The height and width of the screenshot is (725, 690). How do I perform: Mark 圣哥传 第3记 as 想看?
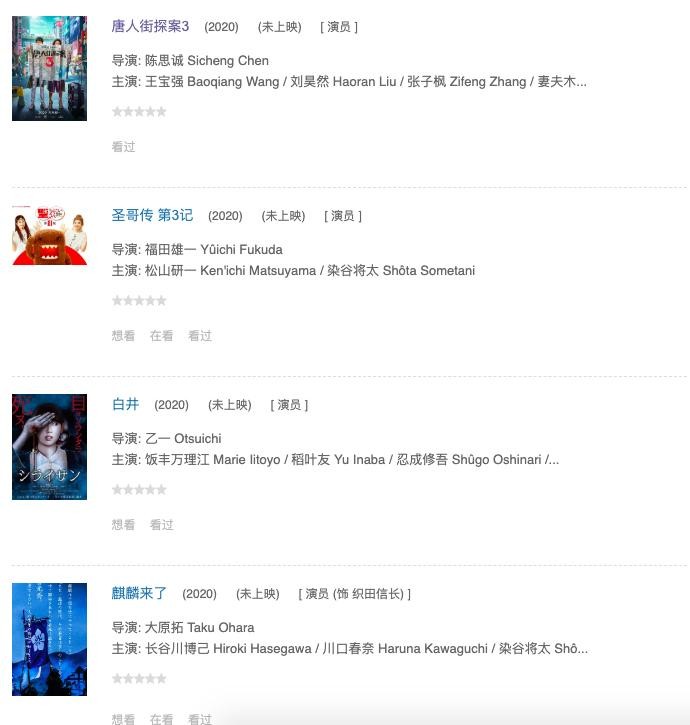click(123, 336)
